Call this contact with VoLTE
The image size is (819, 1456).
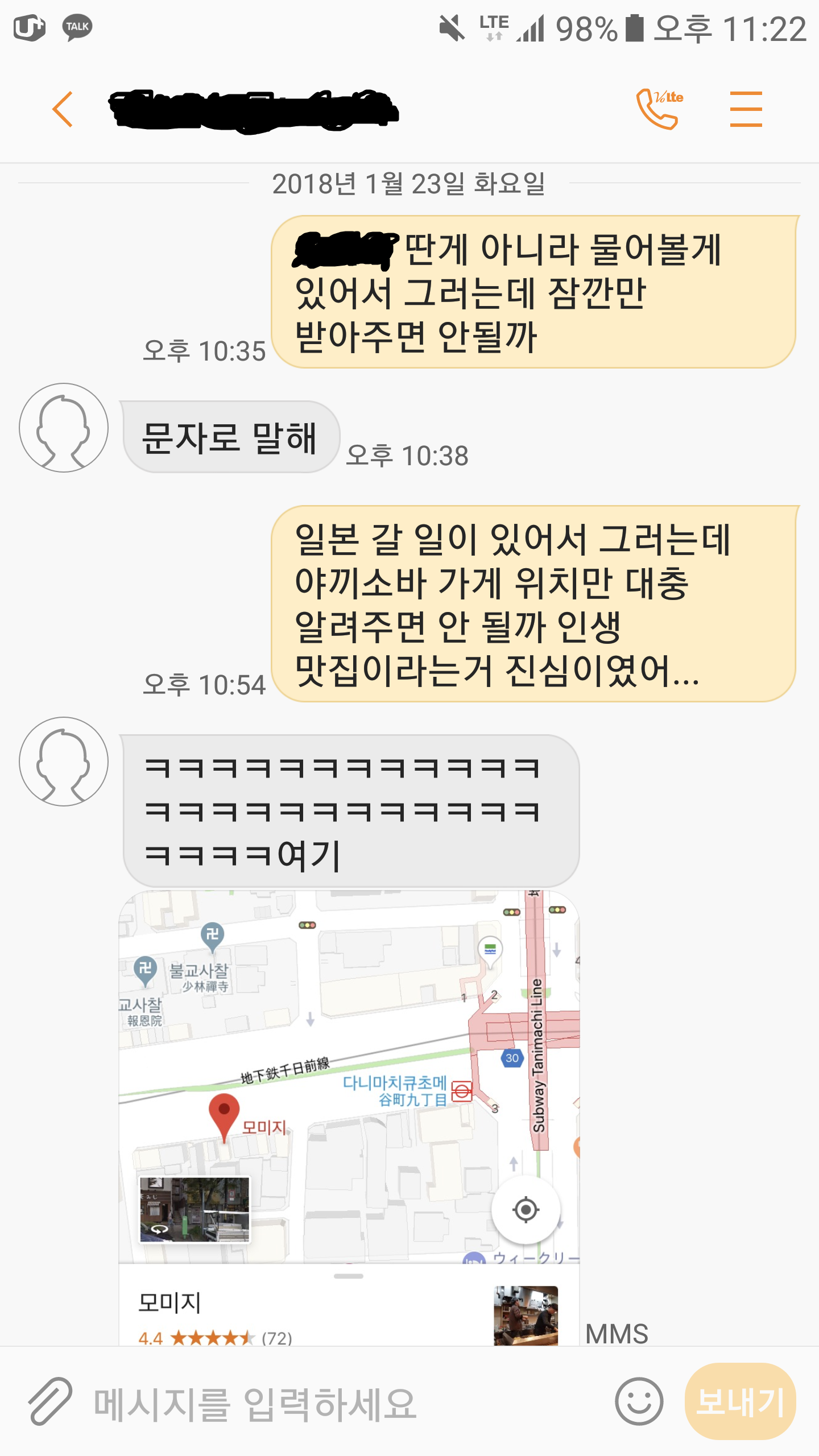point(659,109)
